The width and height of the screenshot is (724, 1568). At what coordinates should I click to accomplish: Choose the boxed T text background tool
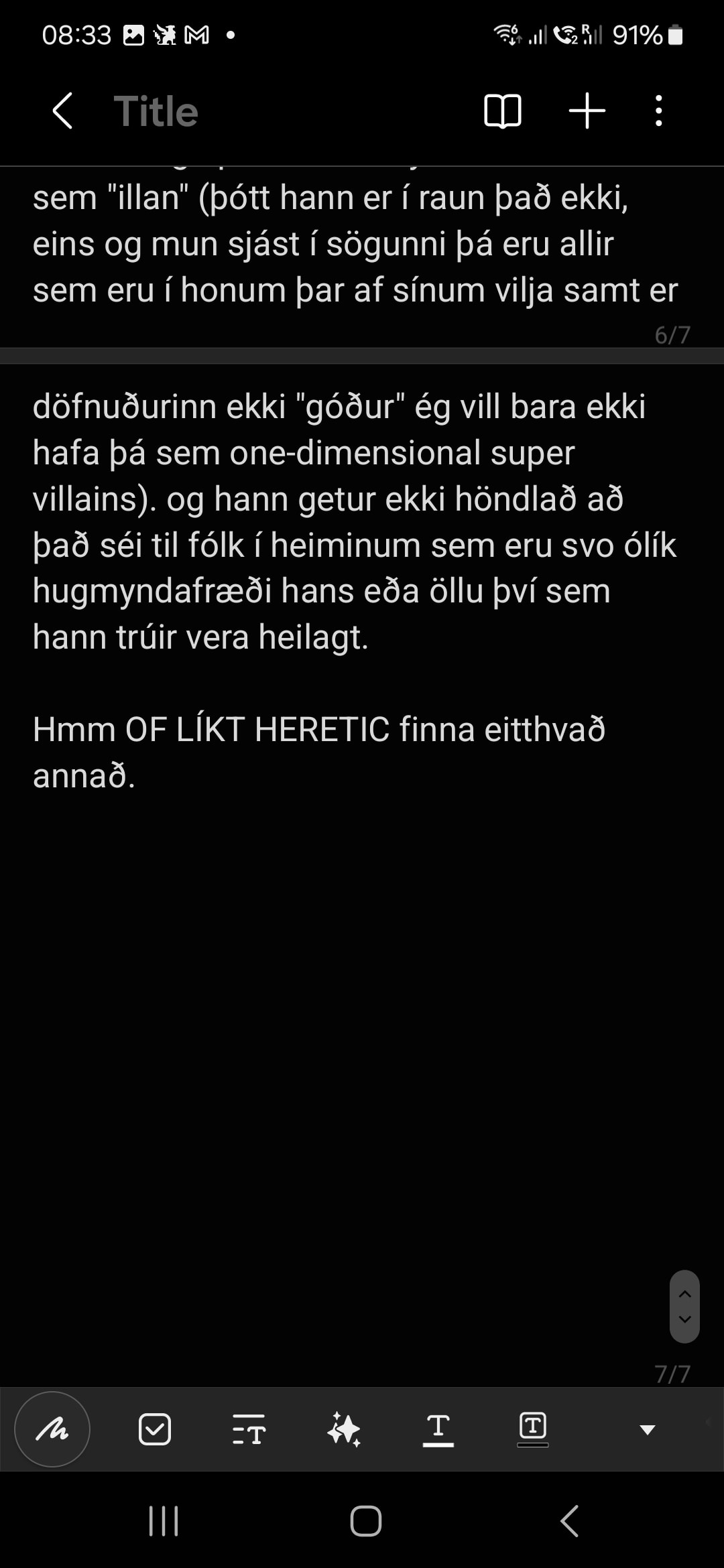[533, 1429]
